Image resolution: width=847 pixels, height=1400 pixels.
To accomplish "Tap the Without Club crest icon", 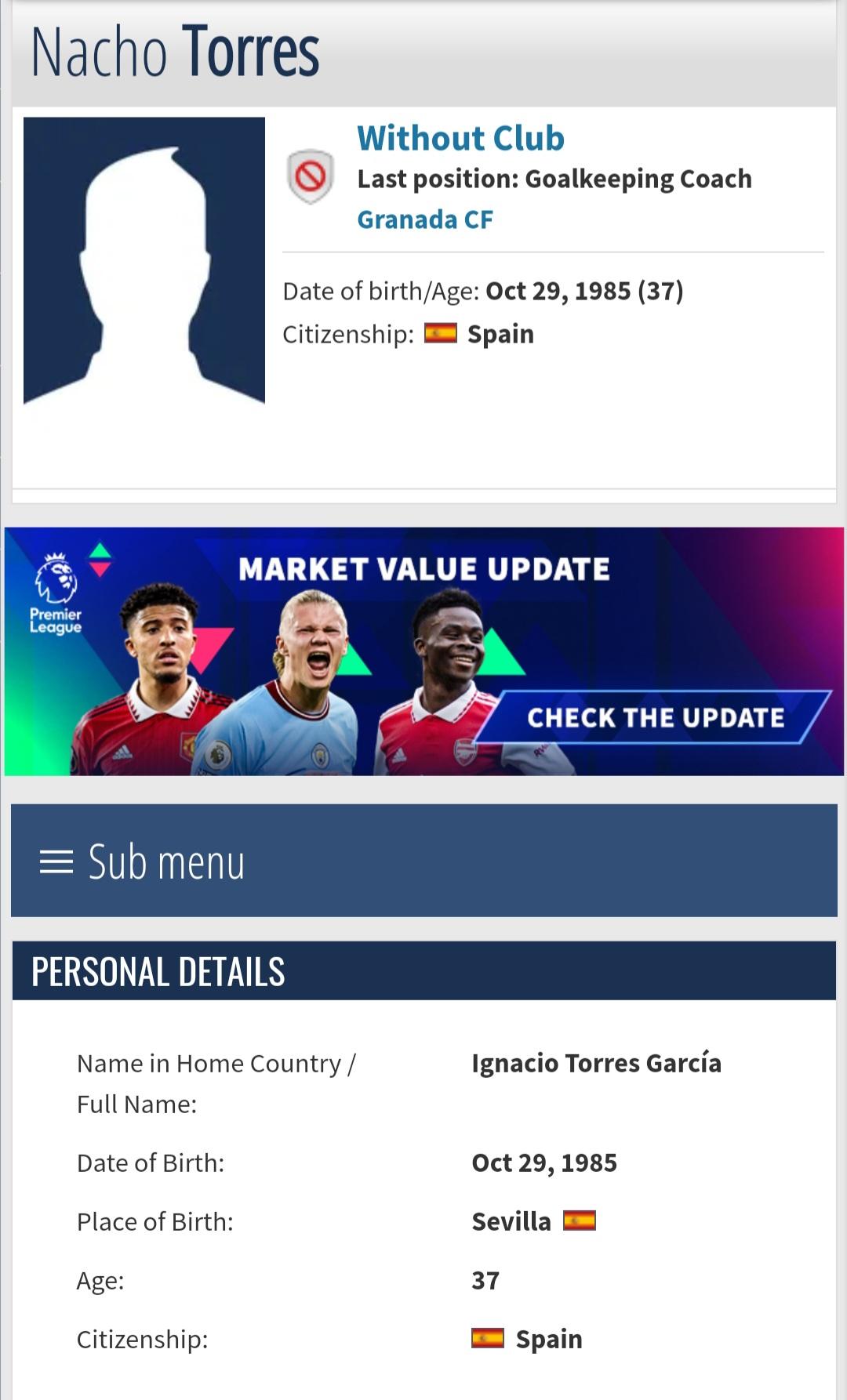I will [311, 176].
